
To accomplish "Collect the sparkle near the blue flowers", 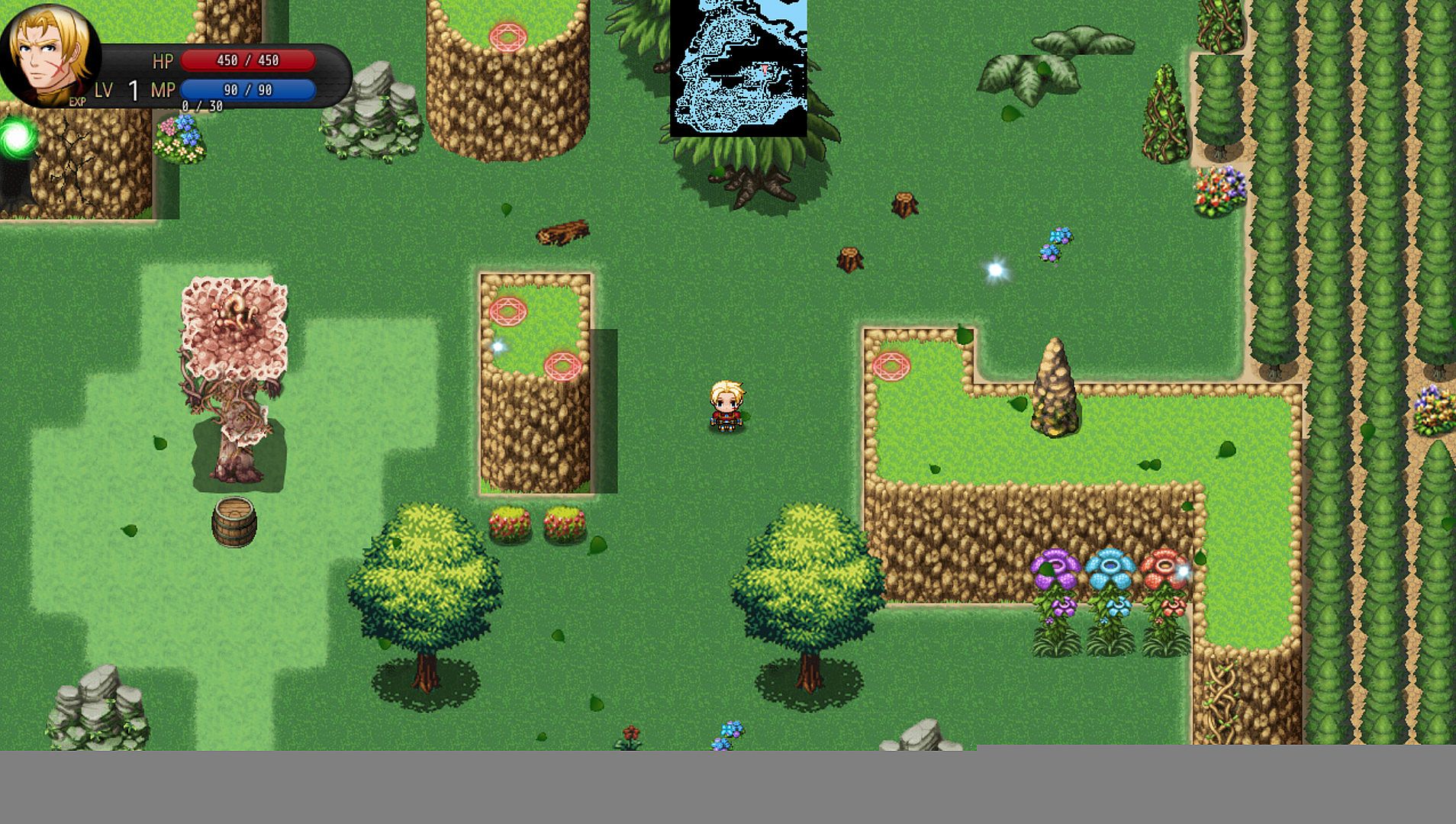I will tap(995, 269).
